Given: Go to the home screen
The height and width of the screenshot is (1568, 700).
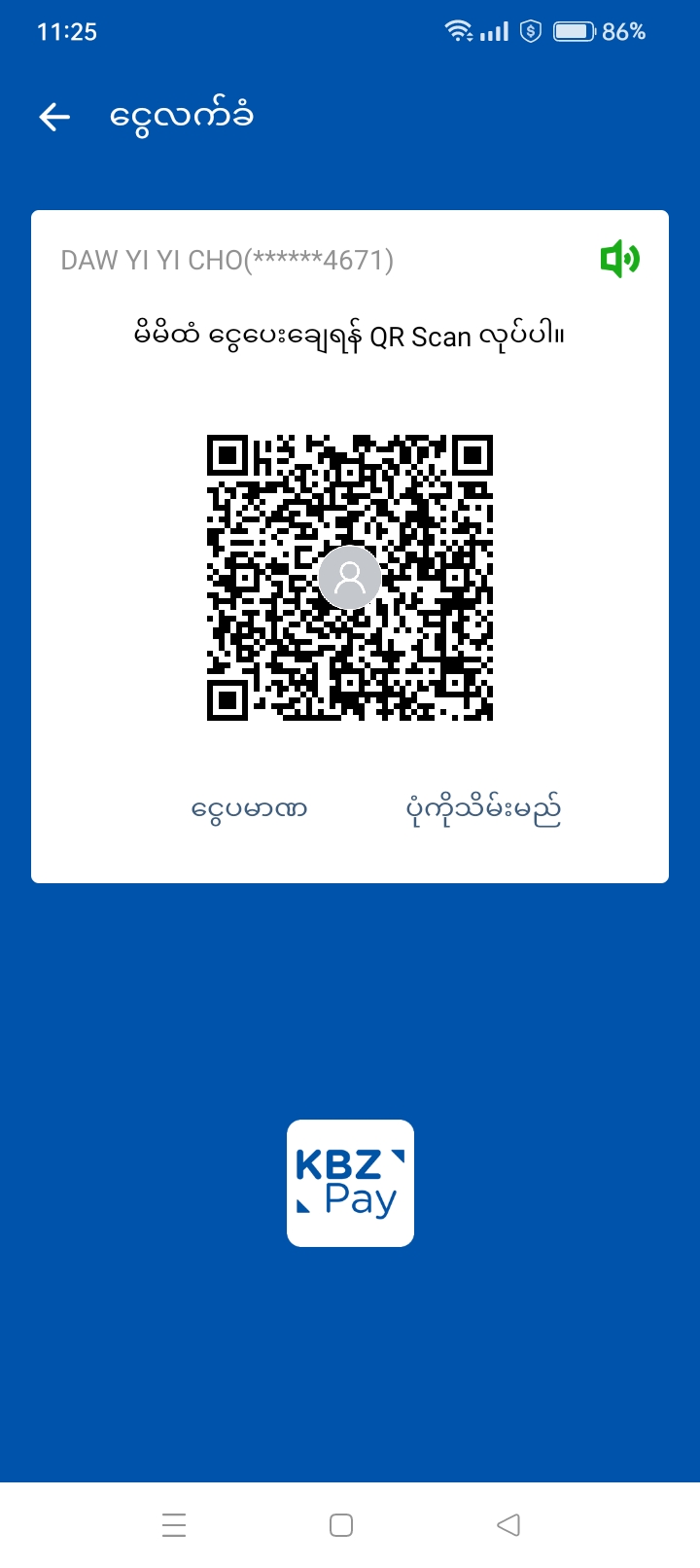Looking at the screenshot, I should tap(341, 1524).
